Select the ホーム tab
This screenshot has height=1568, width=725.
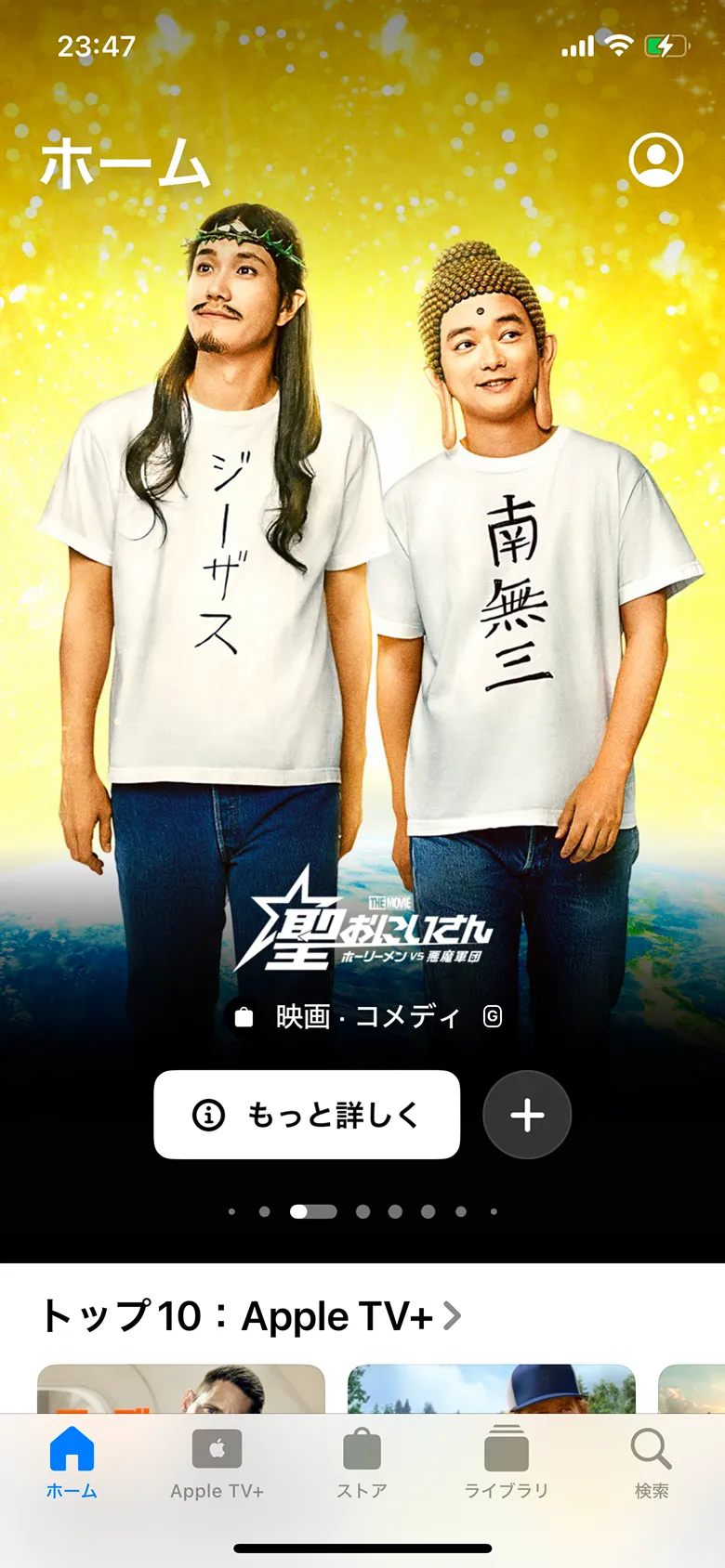pos(72,1465)
